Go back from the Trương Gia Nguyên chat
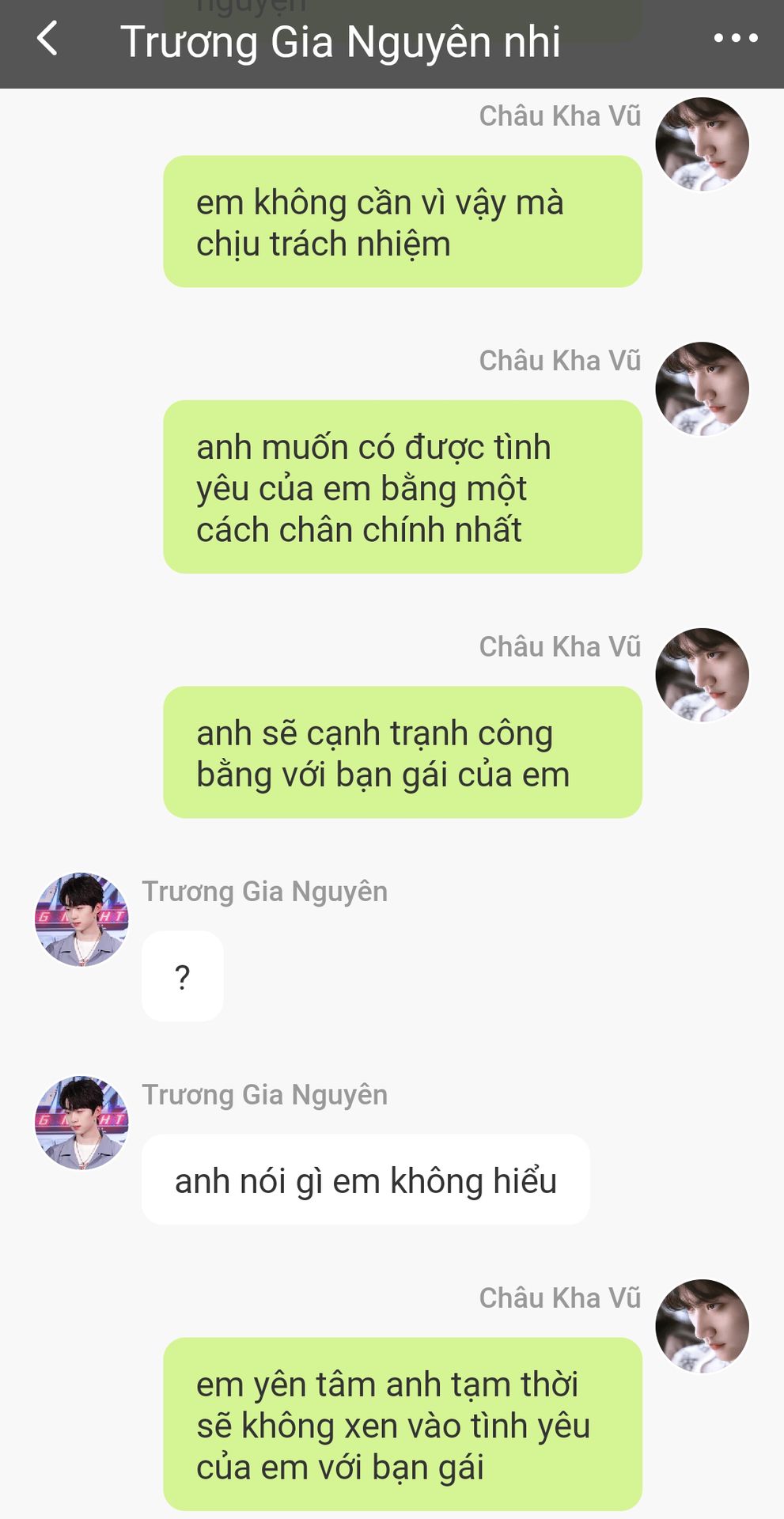This screenshot has height=1519, width=784. (48, 39)
